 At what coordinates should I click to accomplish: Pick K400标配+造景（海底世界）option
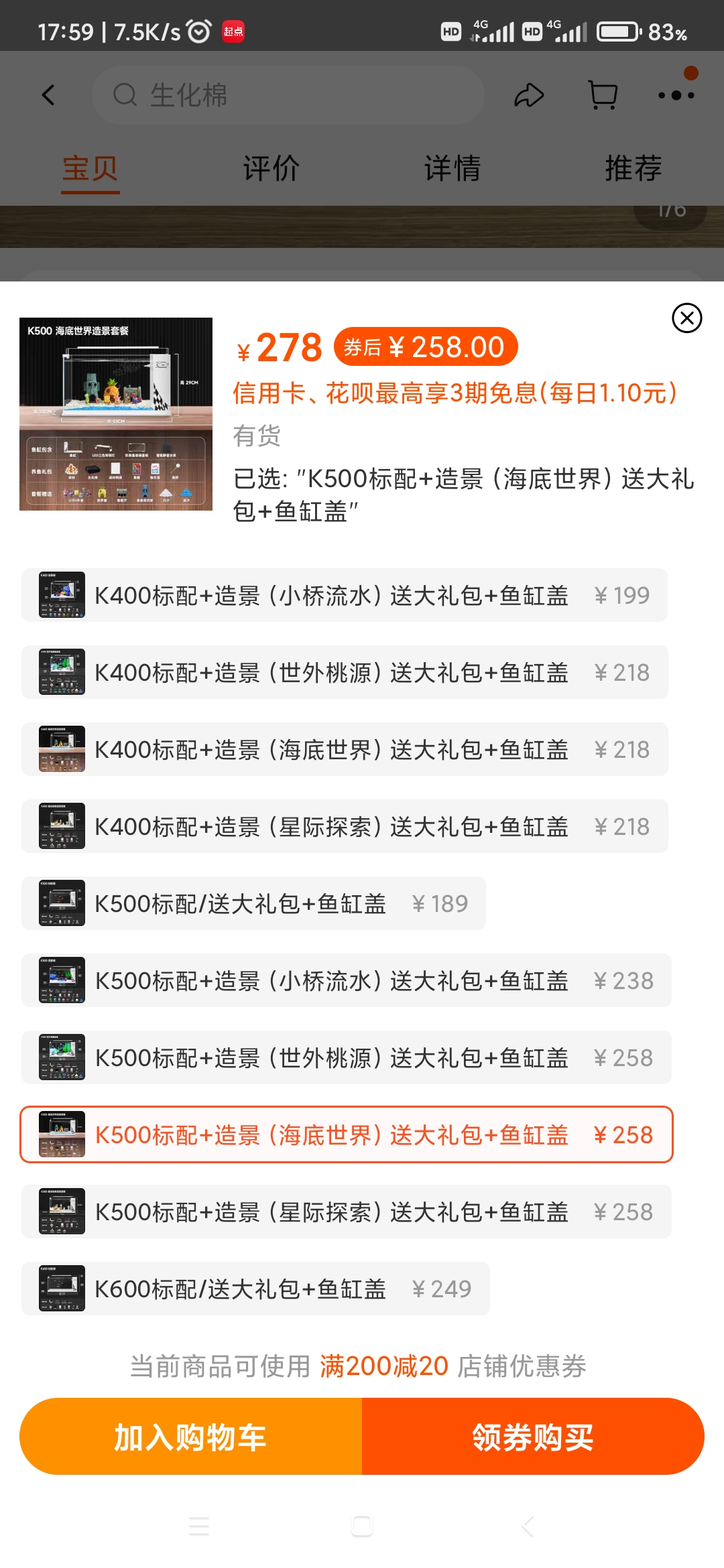pos(344,749)
